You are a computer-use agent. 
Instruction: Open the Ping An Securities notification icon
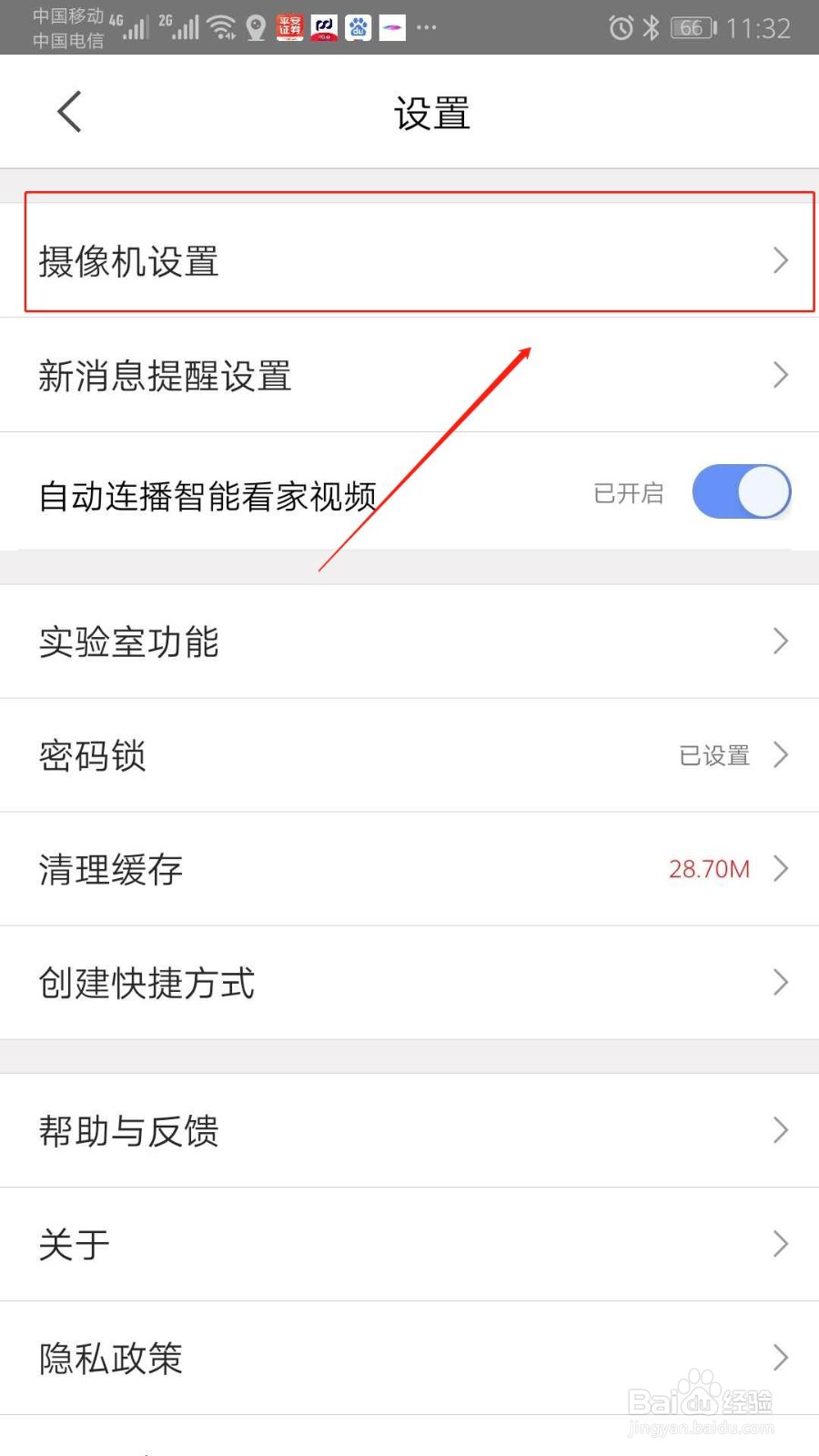(289, 27)
